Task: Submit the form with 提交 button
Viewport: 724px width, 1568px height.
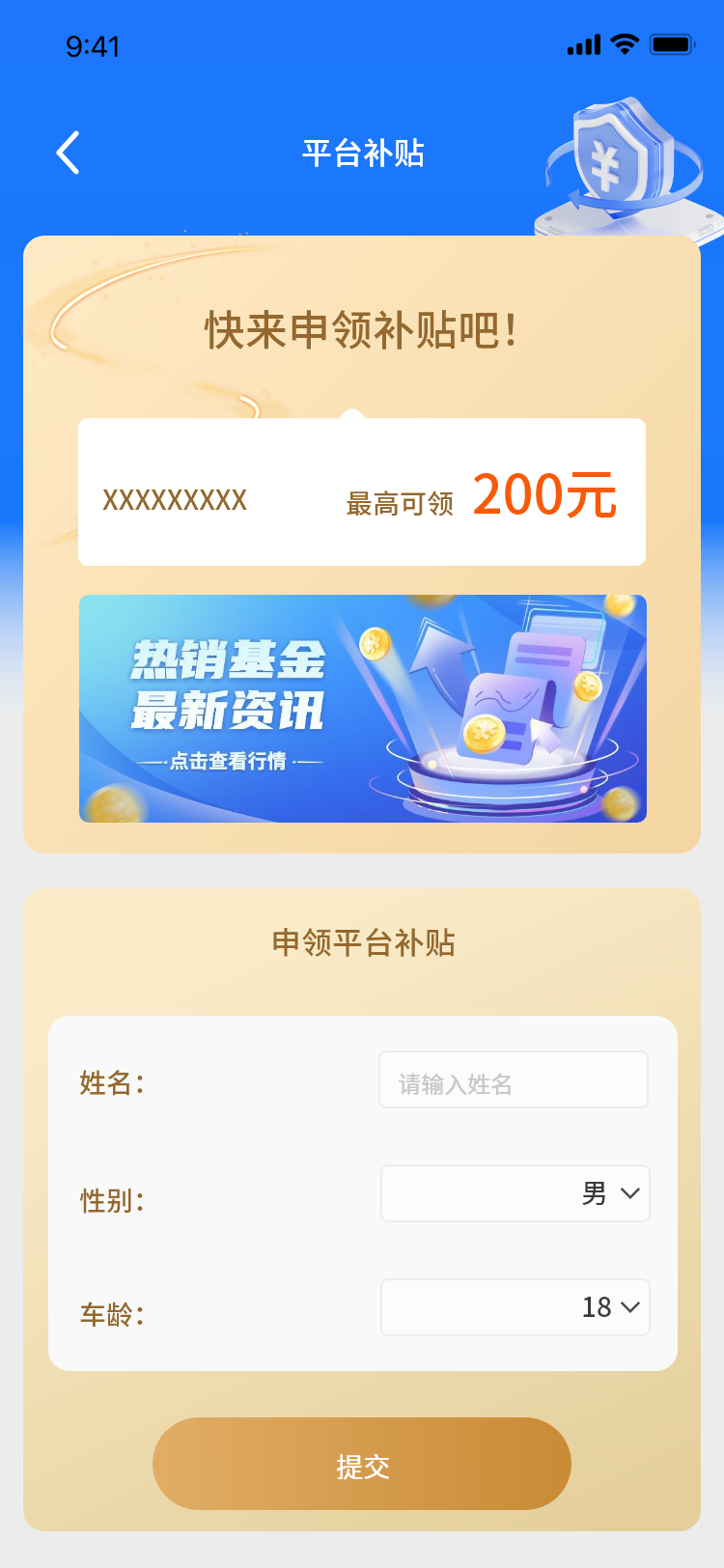Action: point(362,1464)
